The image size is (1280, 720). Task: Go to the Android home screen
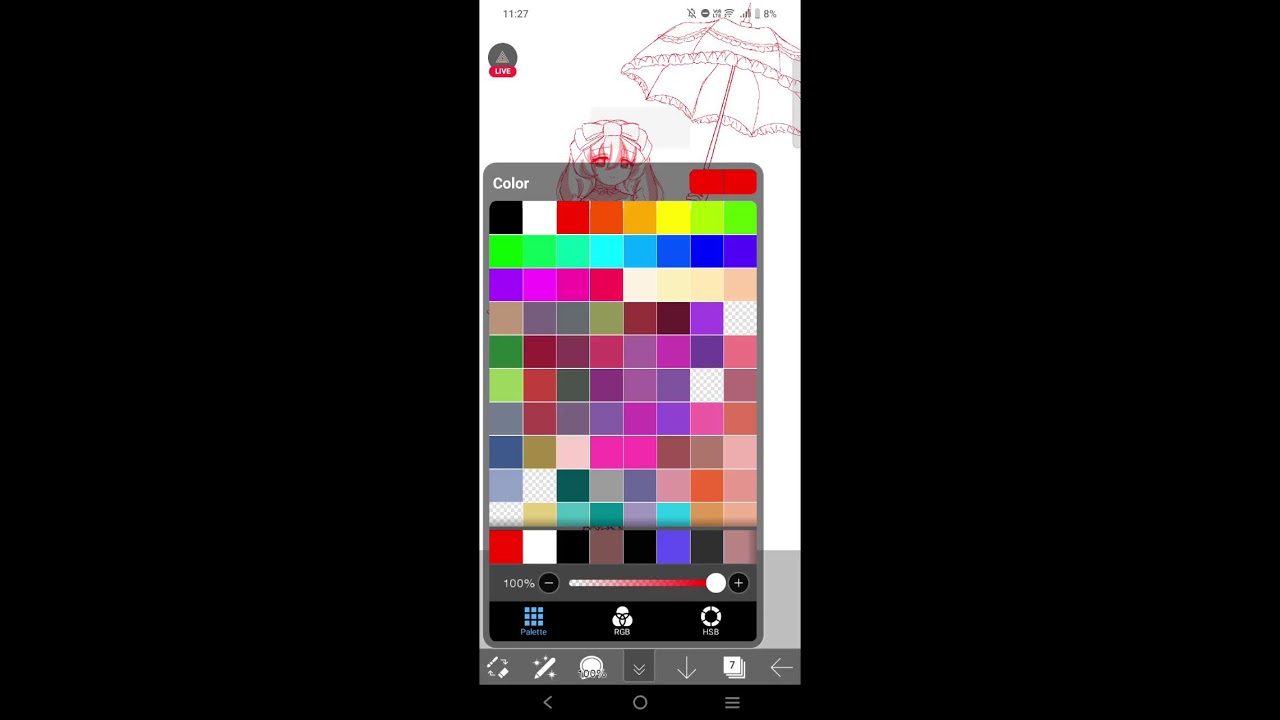pyautogui.click(x=640, y=703)
